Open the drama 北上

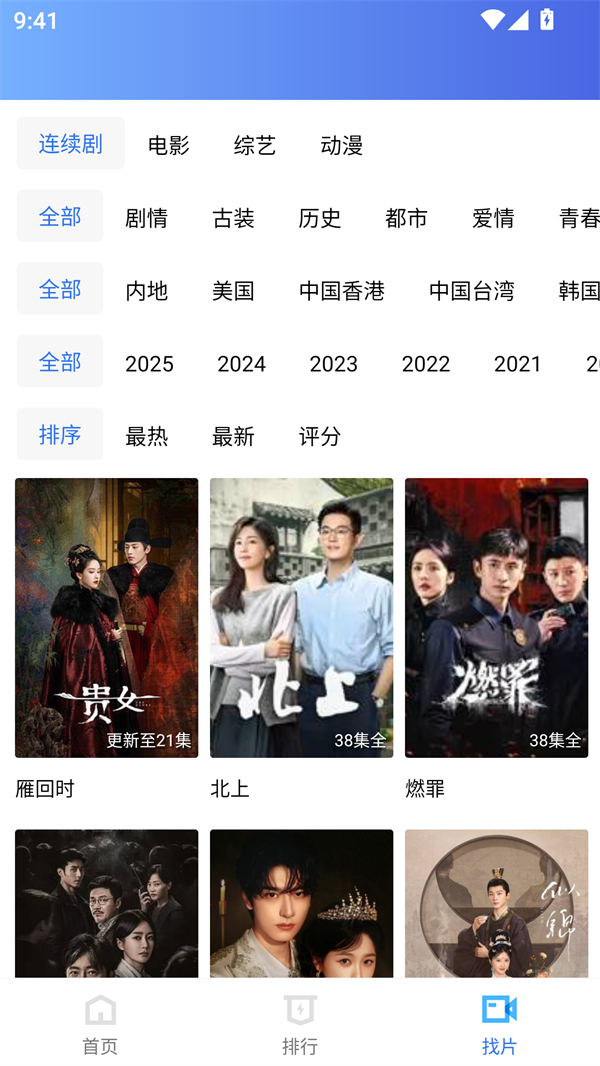pos(301,617)
